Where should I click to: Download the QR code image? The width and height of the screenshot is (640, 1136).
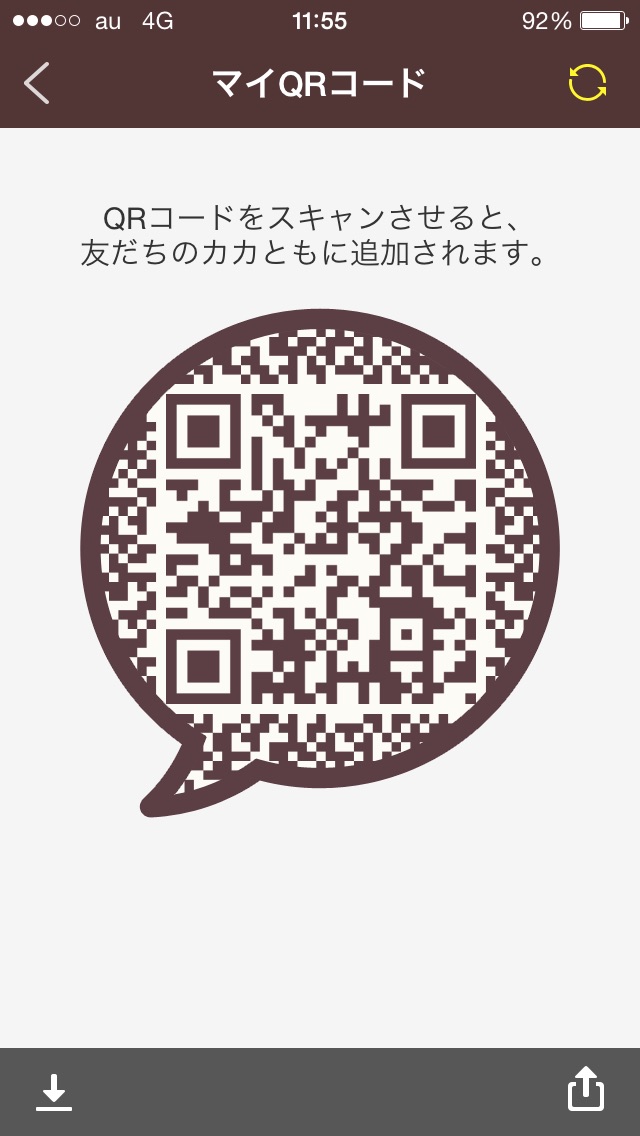[x=54, y=1092]
